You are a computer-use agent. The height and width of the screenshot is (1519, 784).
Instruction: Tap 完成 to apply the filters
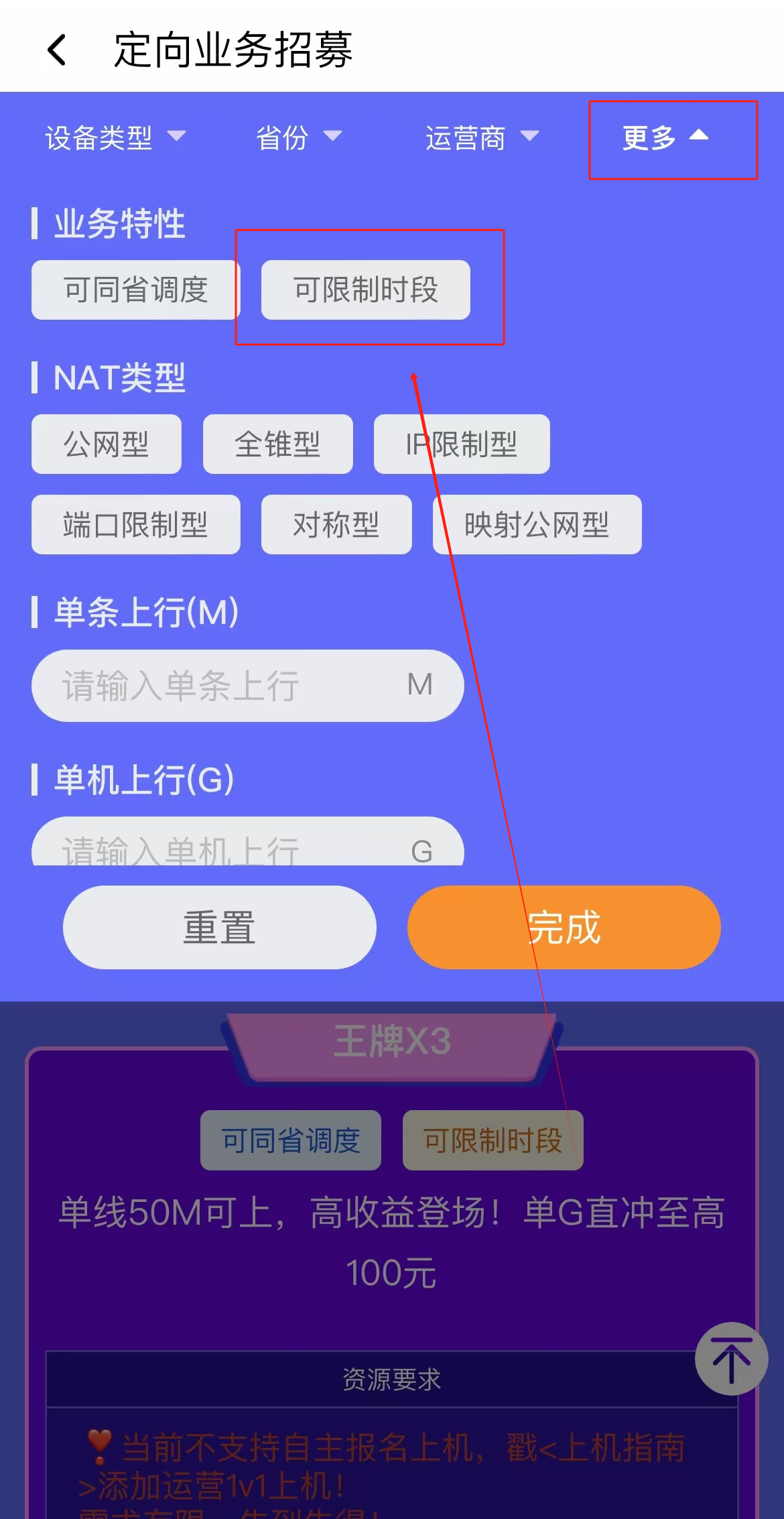564,927
